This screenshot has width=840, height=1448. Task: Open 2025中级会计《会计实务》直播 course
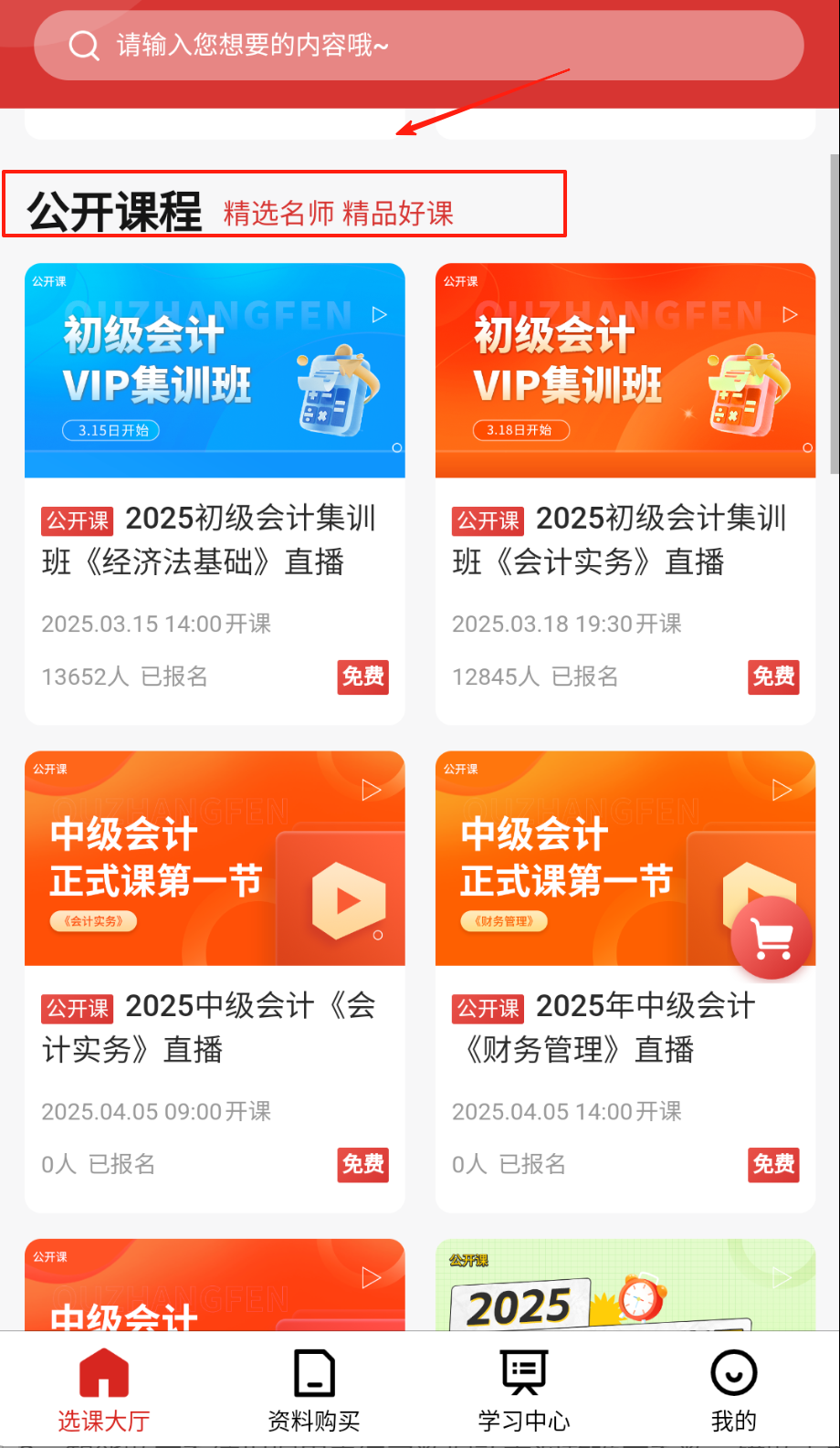(x=215, y=1026)
